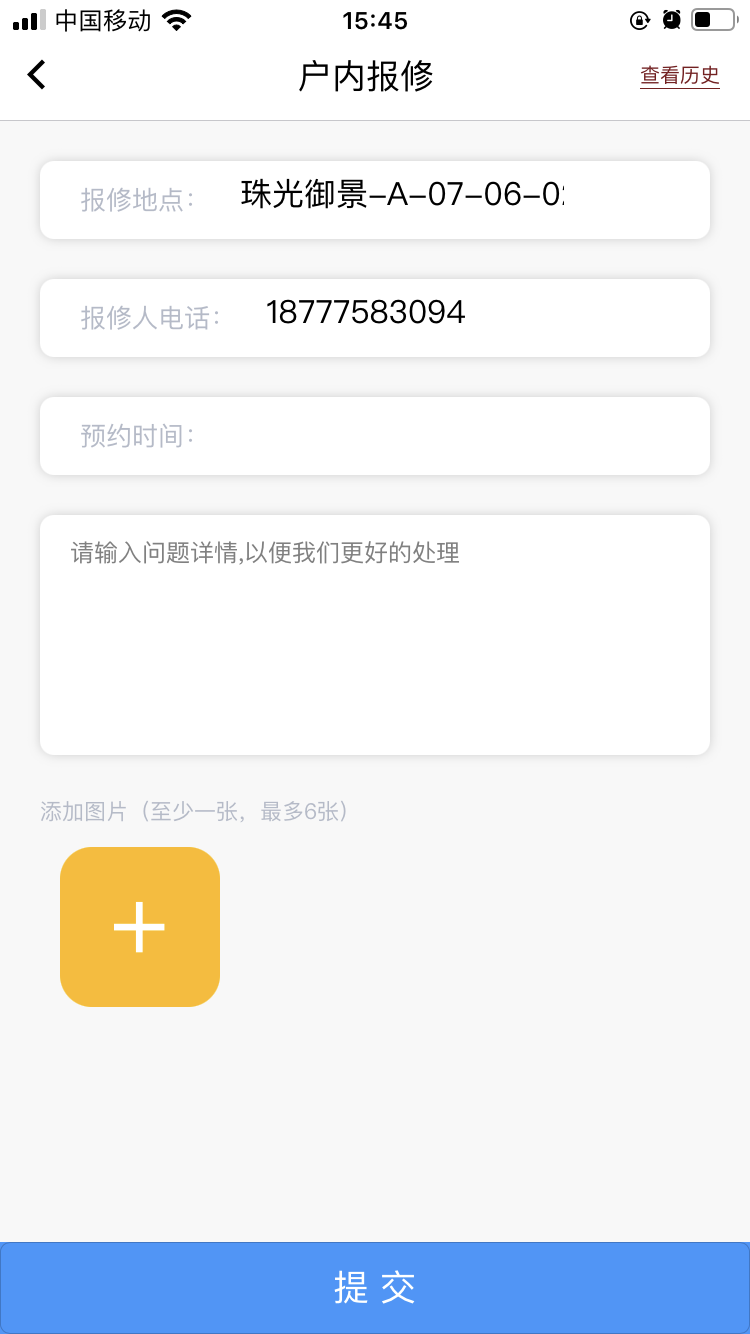
Task: Select the 报修地点 repair location field
Action: click(401, 197)
